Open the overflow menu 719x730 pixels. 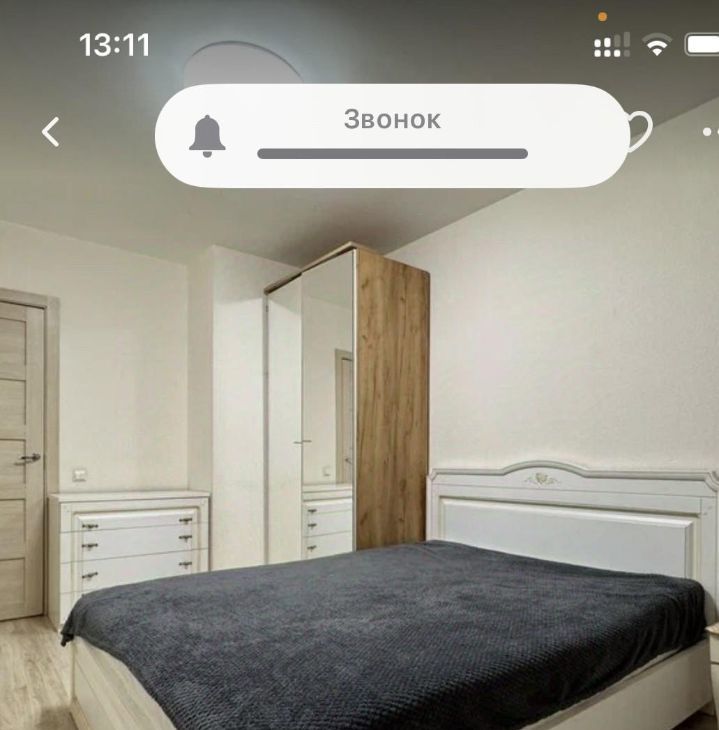click(x=709, y=131)
